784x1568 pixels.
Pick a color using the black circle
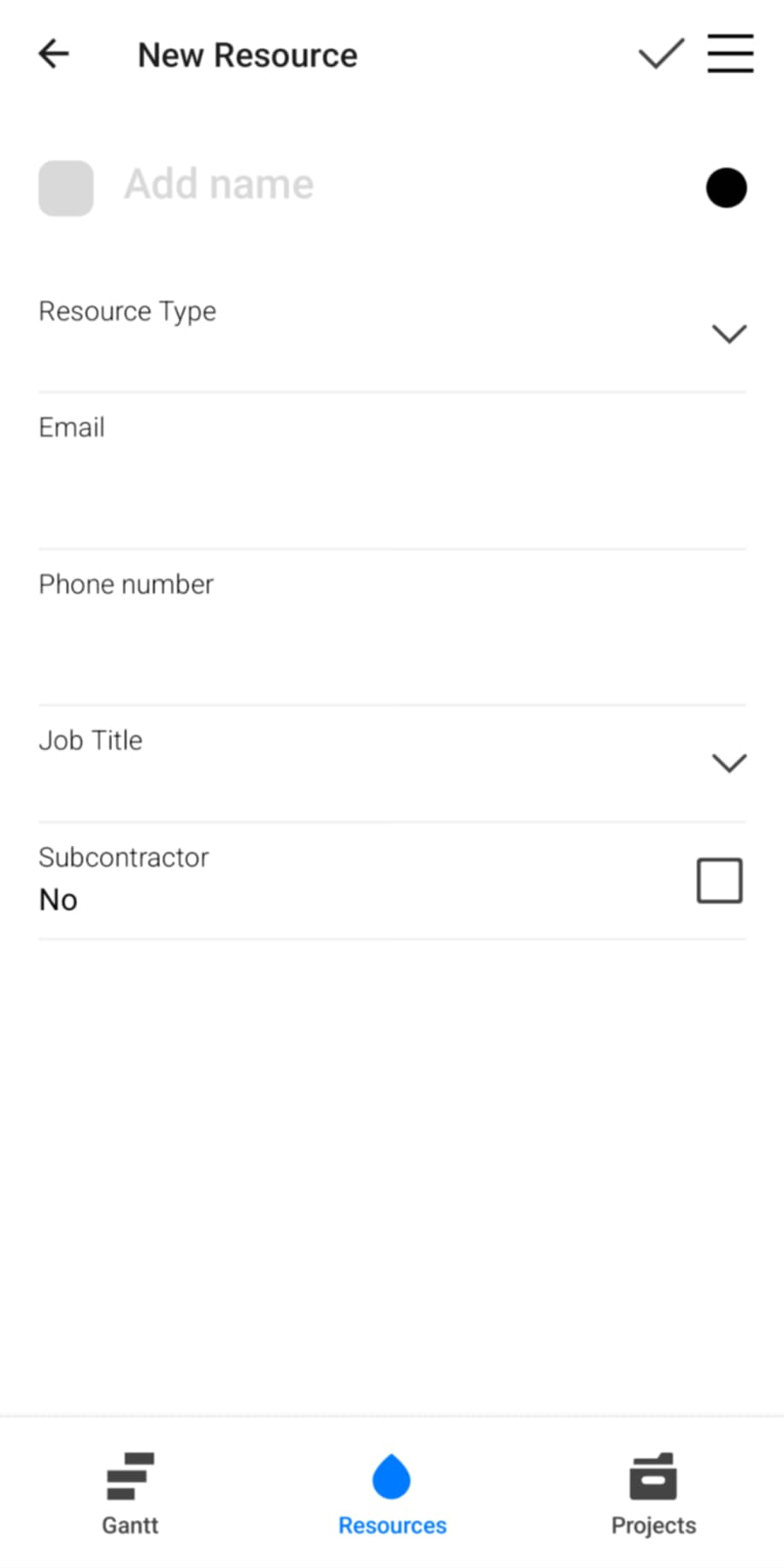726,188
